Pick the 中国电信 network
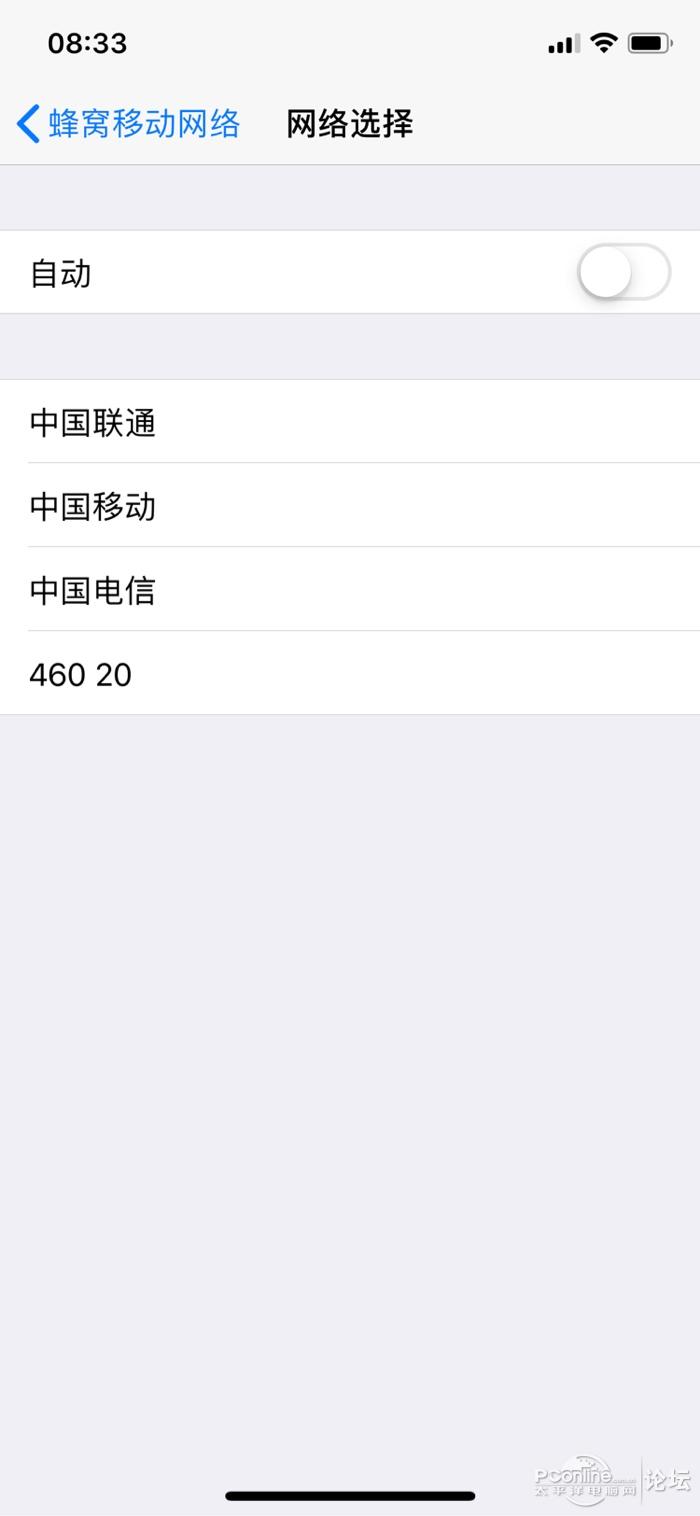700x1516 pixels. (x=350, y=590)
